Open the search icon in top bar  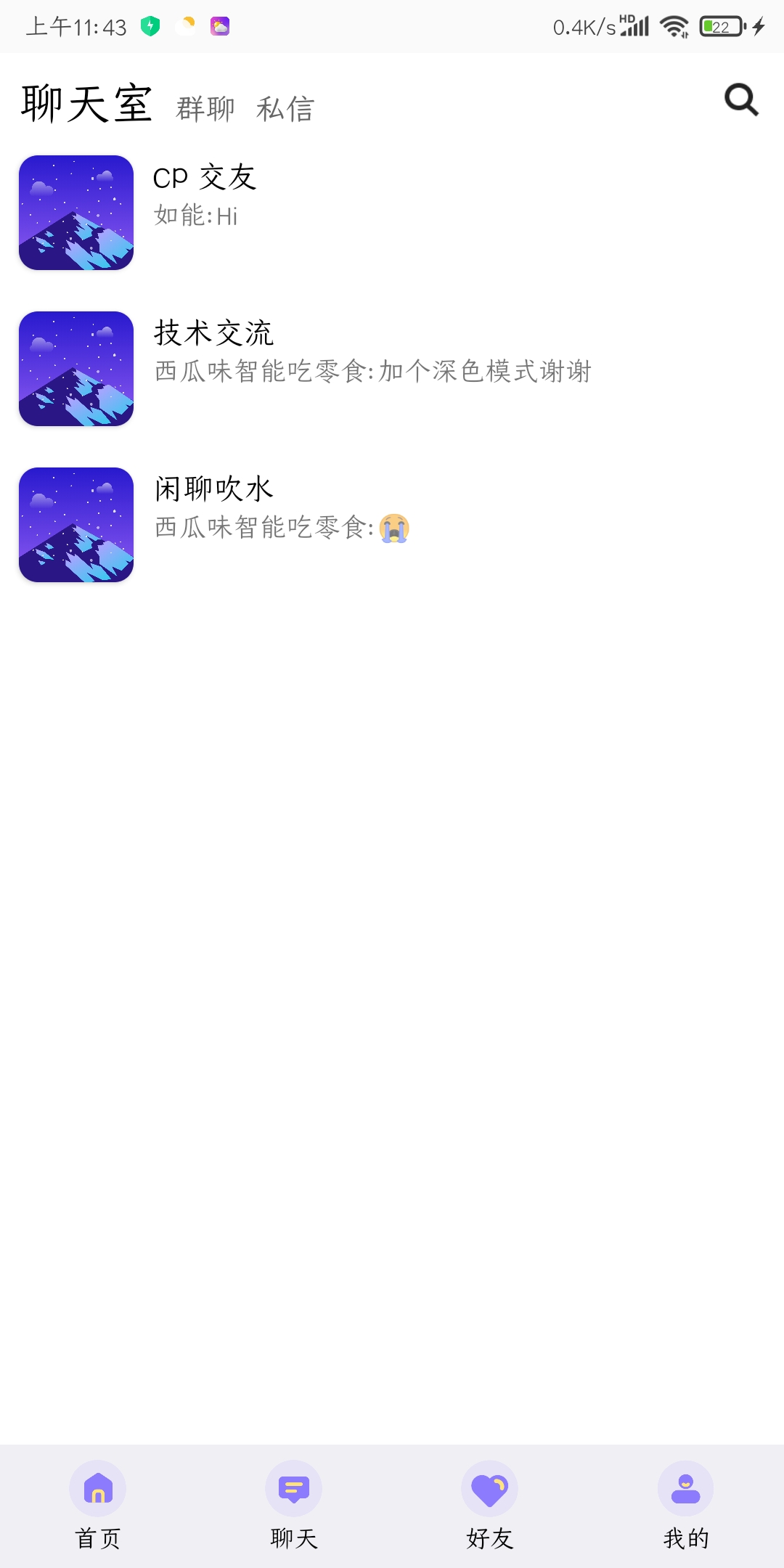(x=740, y=102)
